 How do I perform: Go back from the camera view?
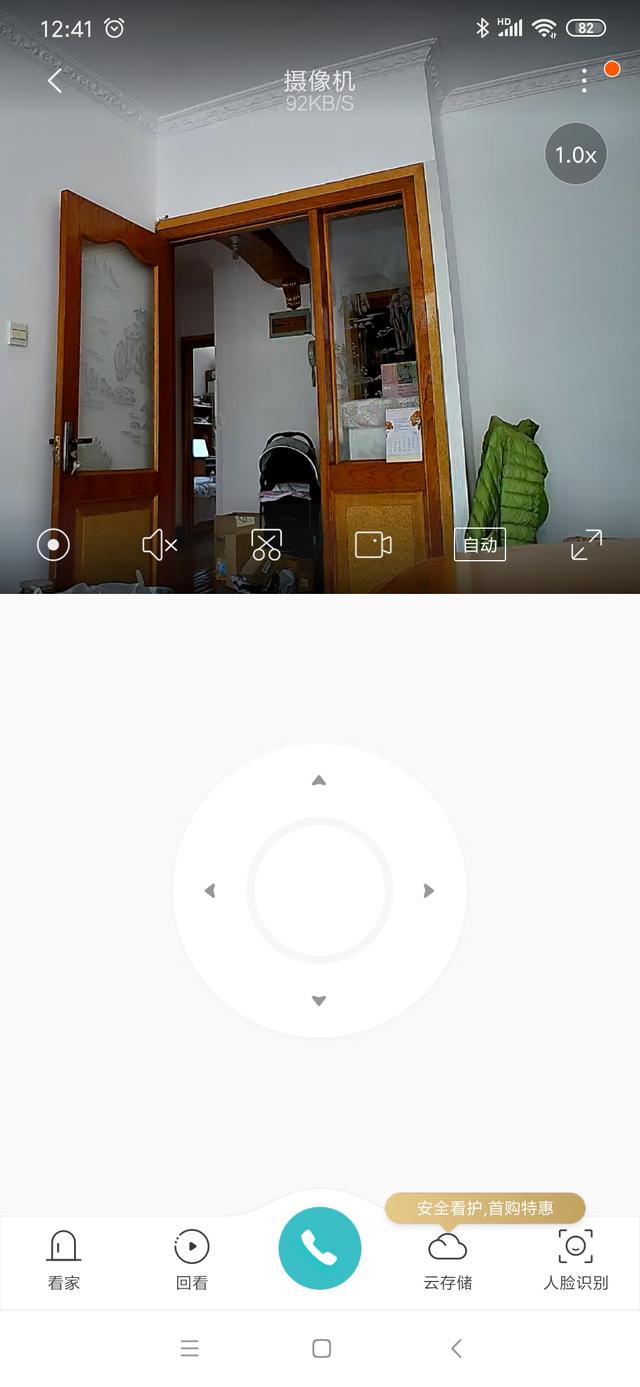click(x=55, y=82)
